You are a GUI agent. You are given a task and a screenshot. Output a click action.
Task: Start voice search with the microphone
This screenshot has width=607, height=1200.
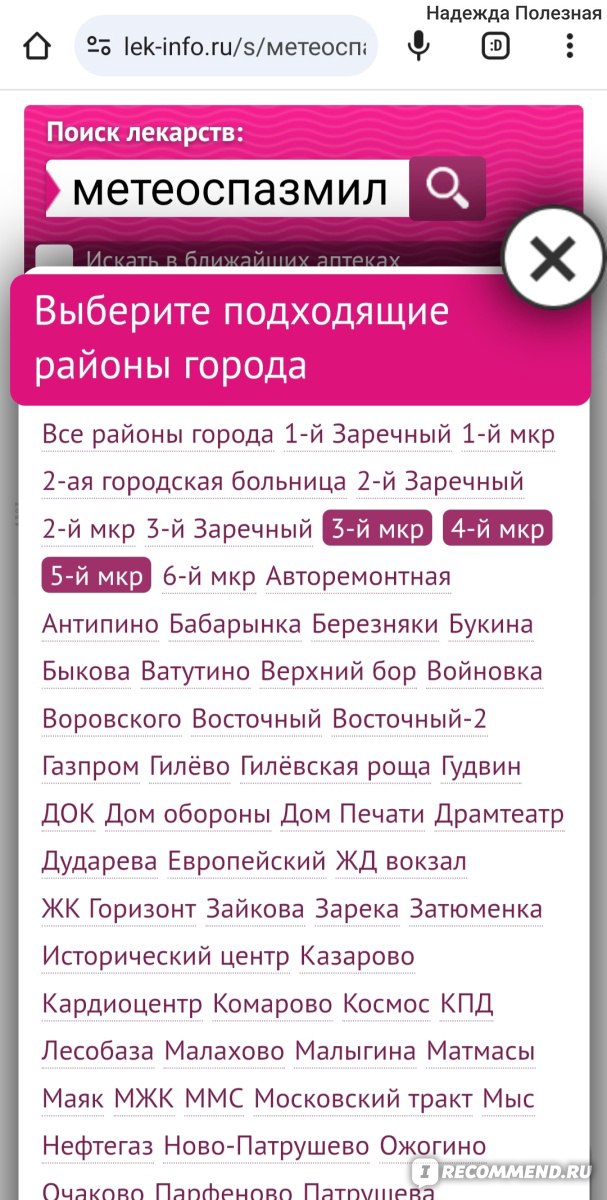419,46
